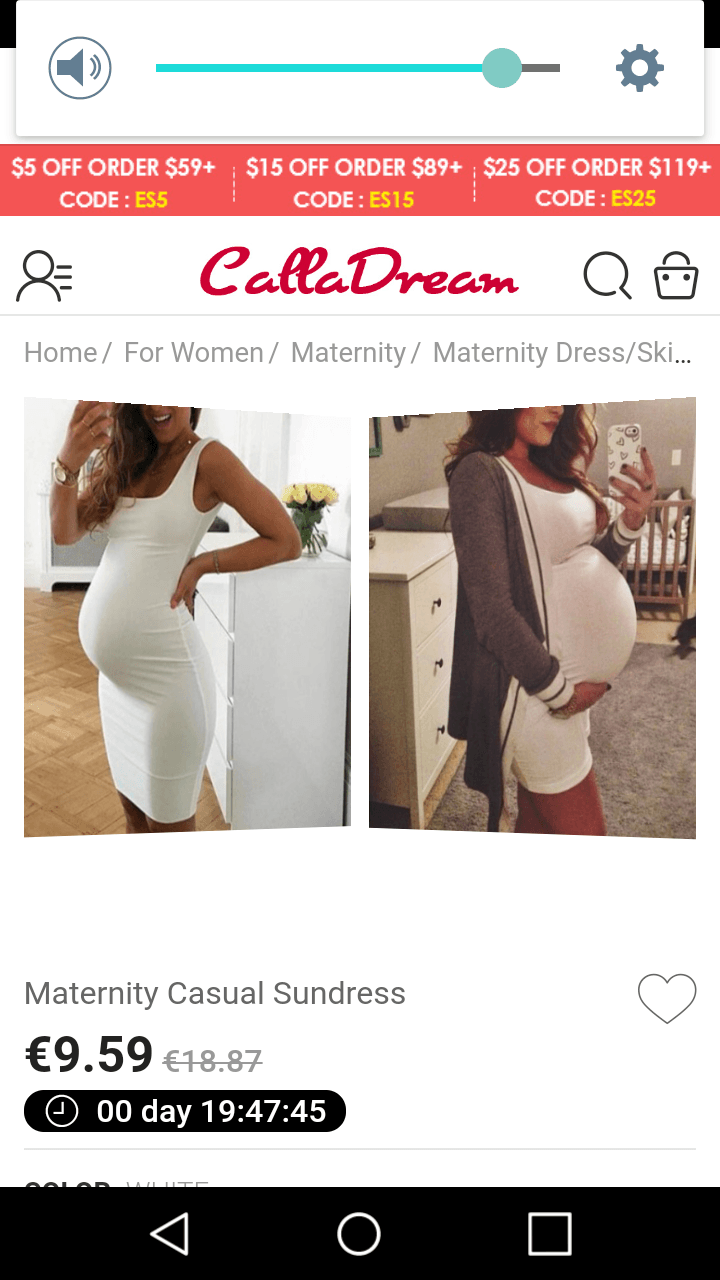720x1280 pixels.
Task: Open the For Women breadcrumb
Action: pos(193,352)
